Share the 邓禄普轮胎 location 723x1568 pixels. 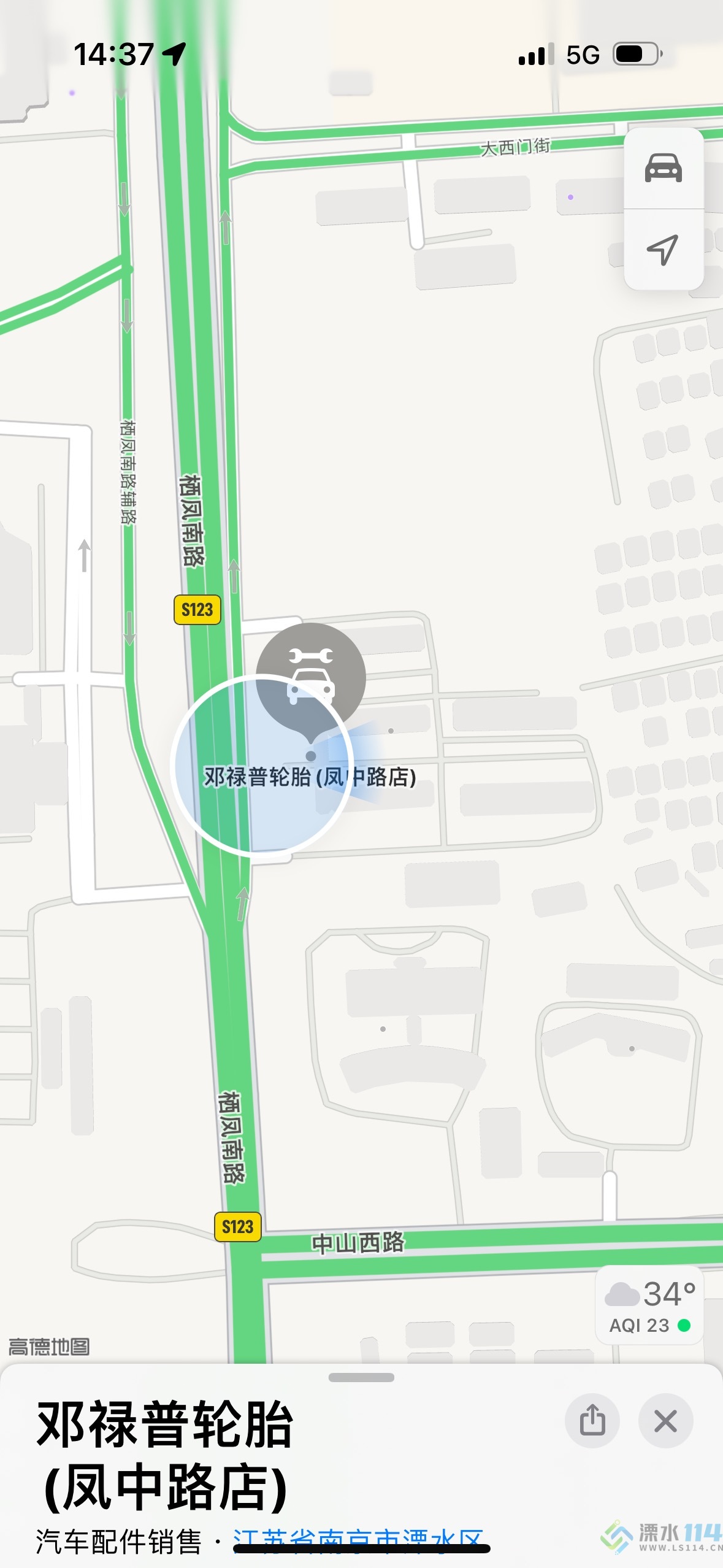[x=592, y=1420]
